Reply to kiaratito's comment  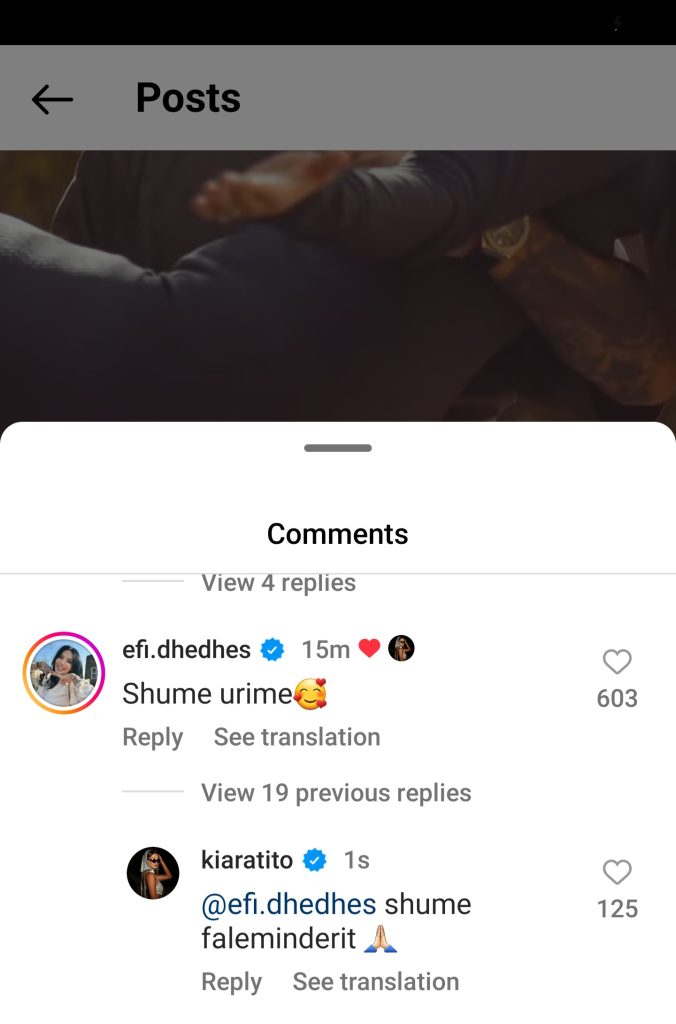tap(231, 982)
